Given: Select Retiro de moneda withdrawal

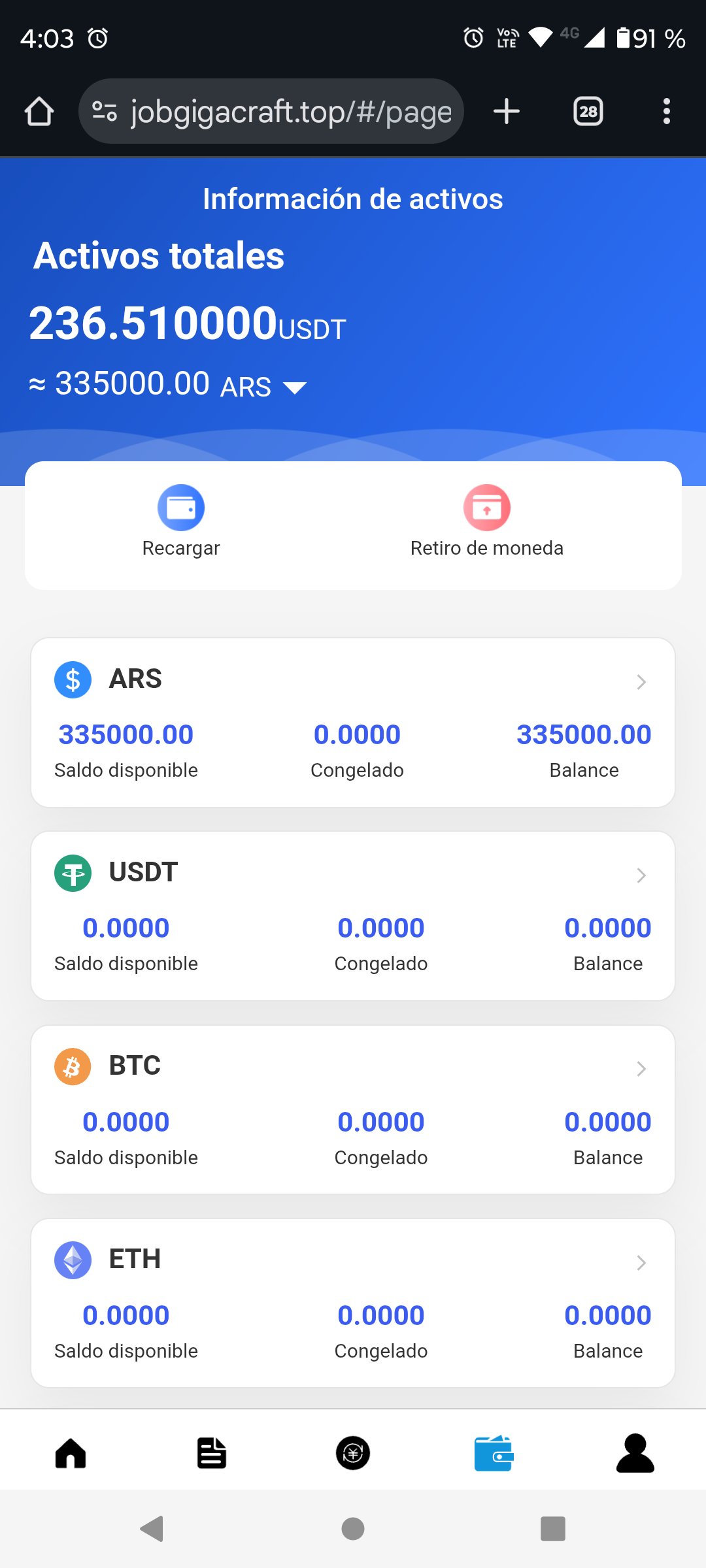Looking at the screenshot, I should (x=487, y=521).
